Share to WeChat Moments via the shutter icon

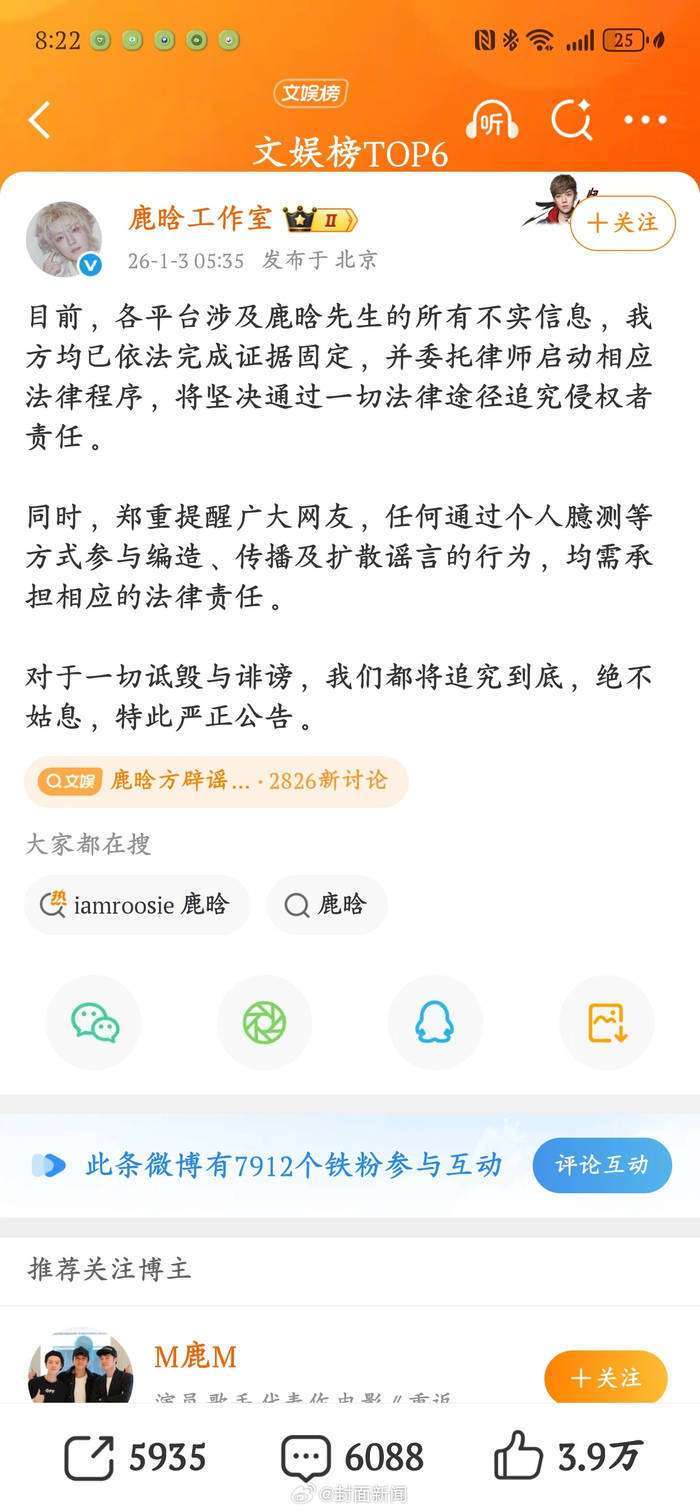coord(264,1022)
